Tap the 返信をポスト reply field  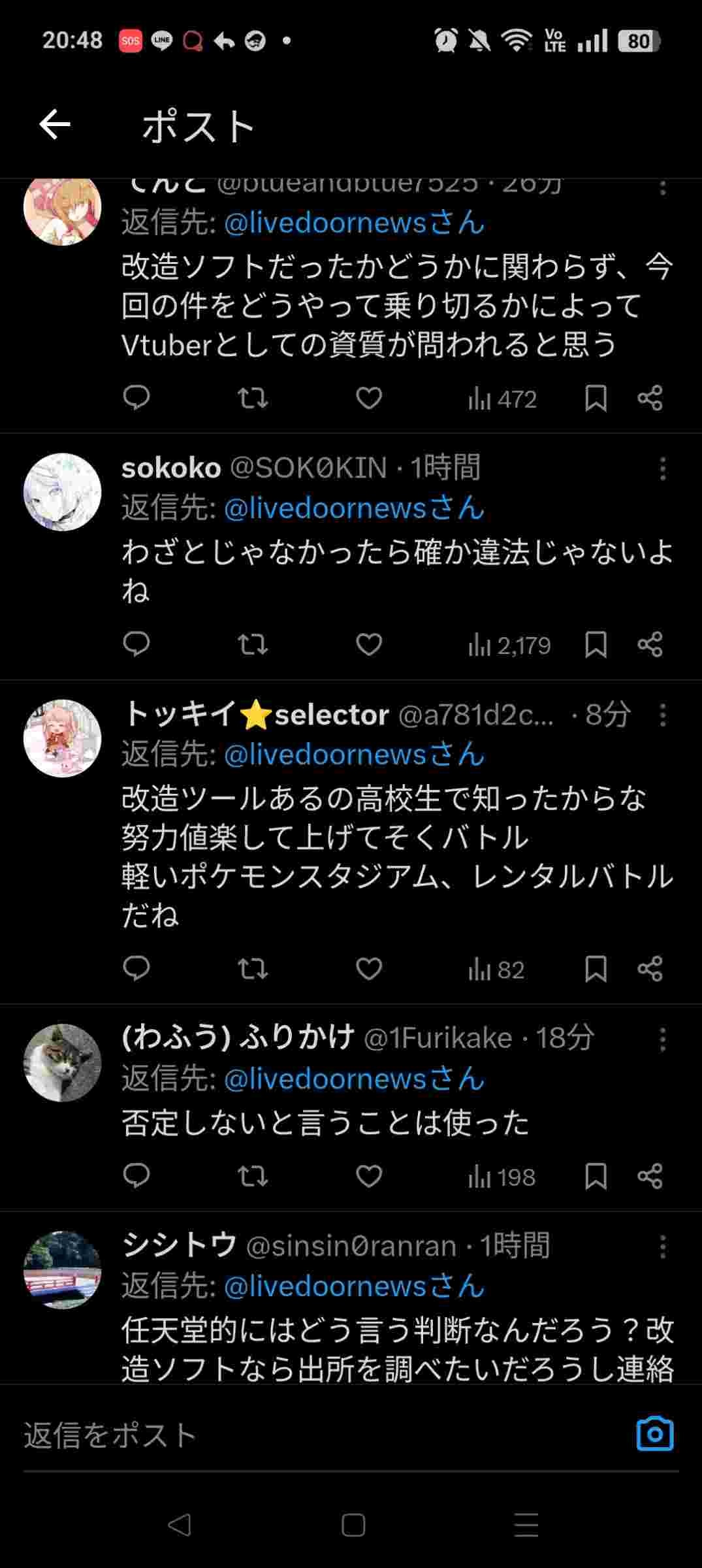(320, 1435)
